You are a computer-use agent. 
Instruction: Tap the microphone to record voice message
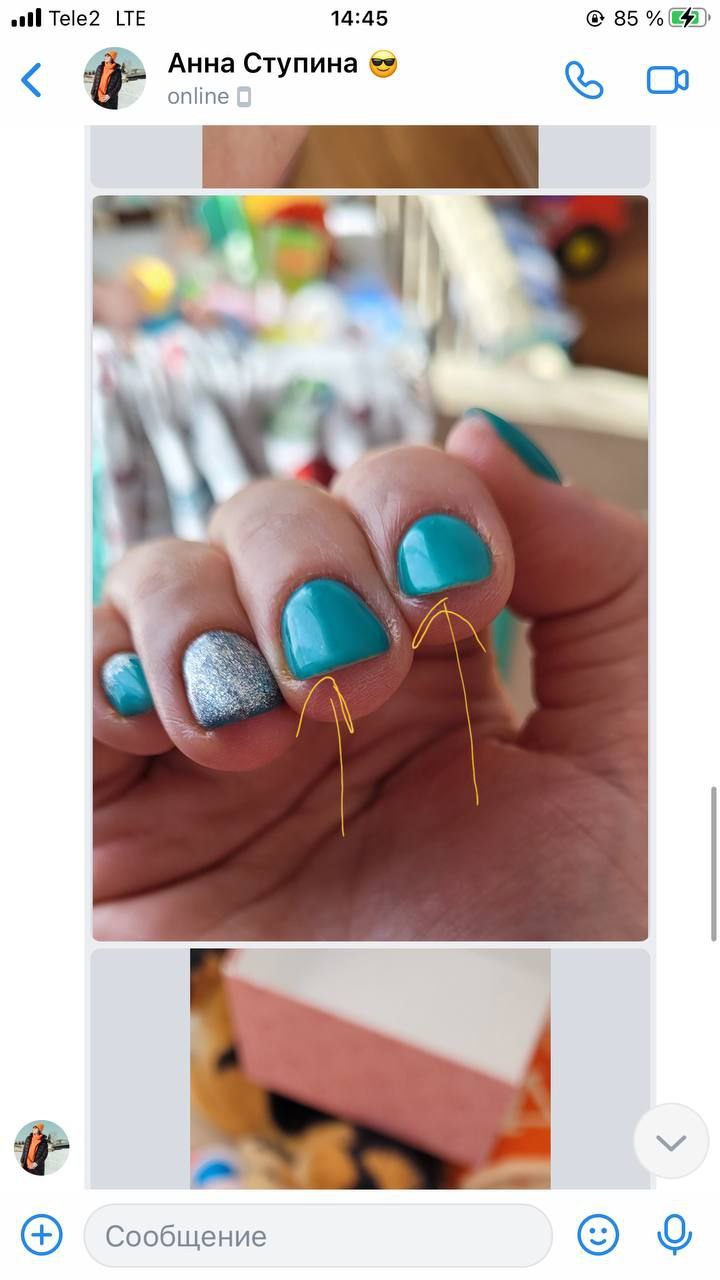coord(675,1235)
